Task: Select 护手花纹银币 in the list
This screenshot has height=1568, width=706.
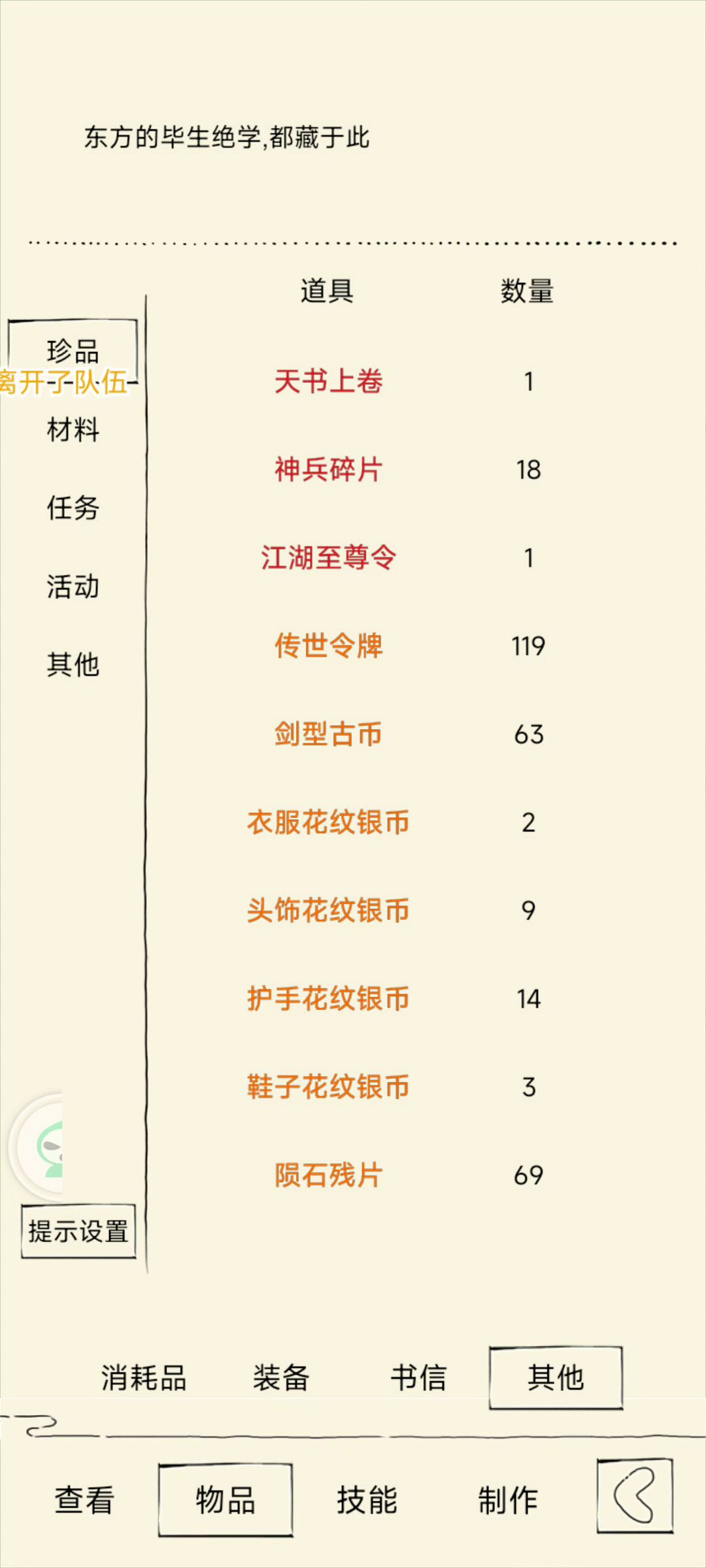Action: pos(329,999)
